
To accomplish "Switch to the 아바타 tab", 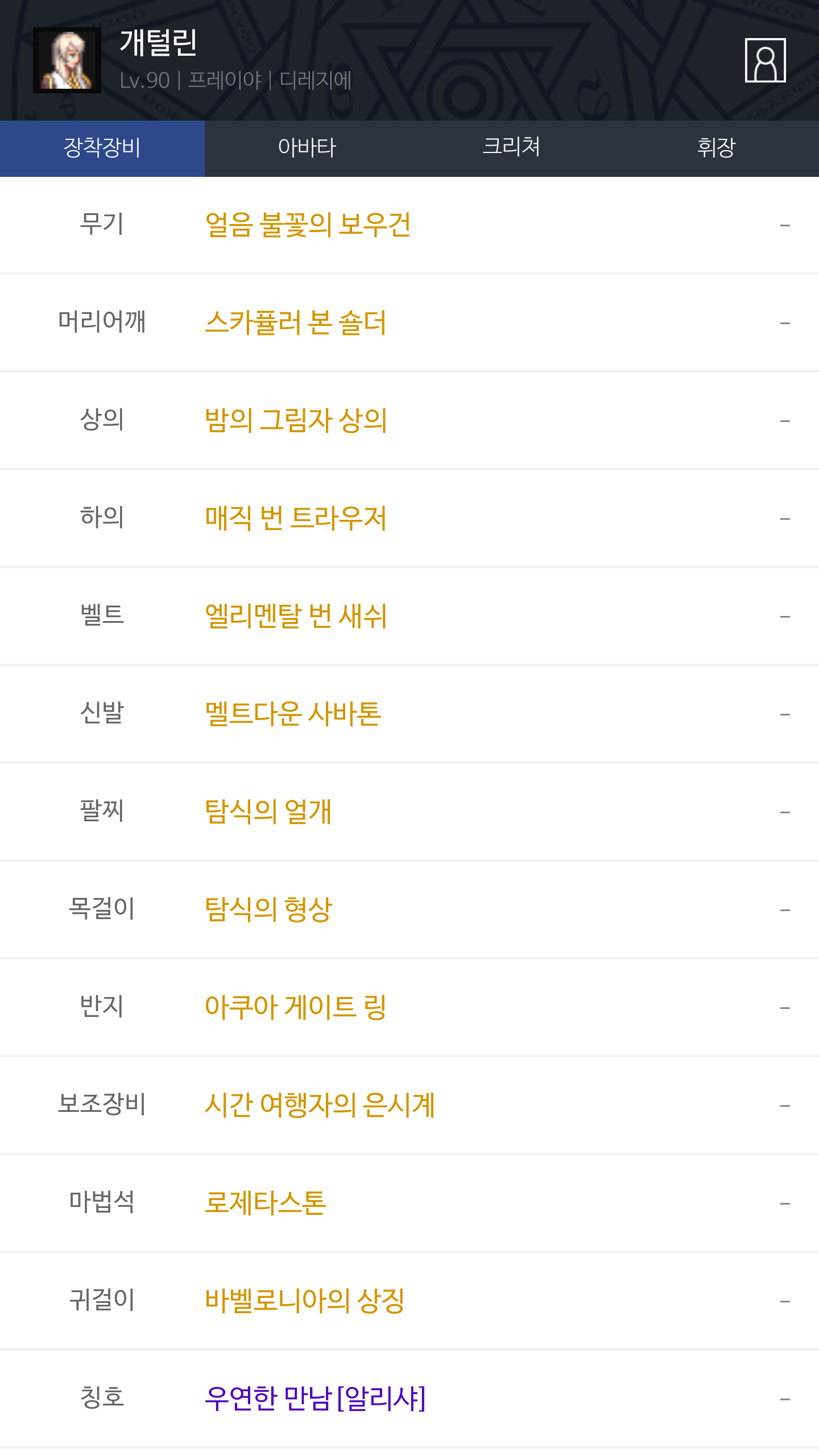I will point(307,148).
